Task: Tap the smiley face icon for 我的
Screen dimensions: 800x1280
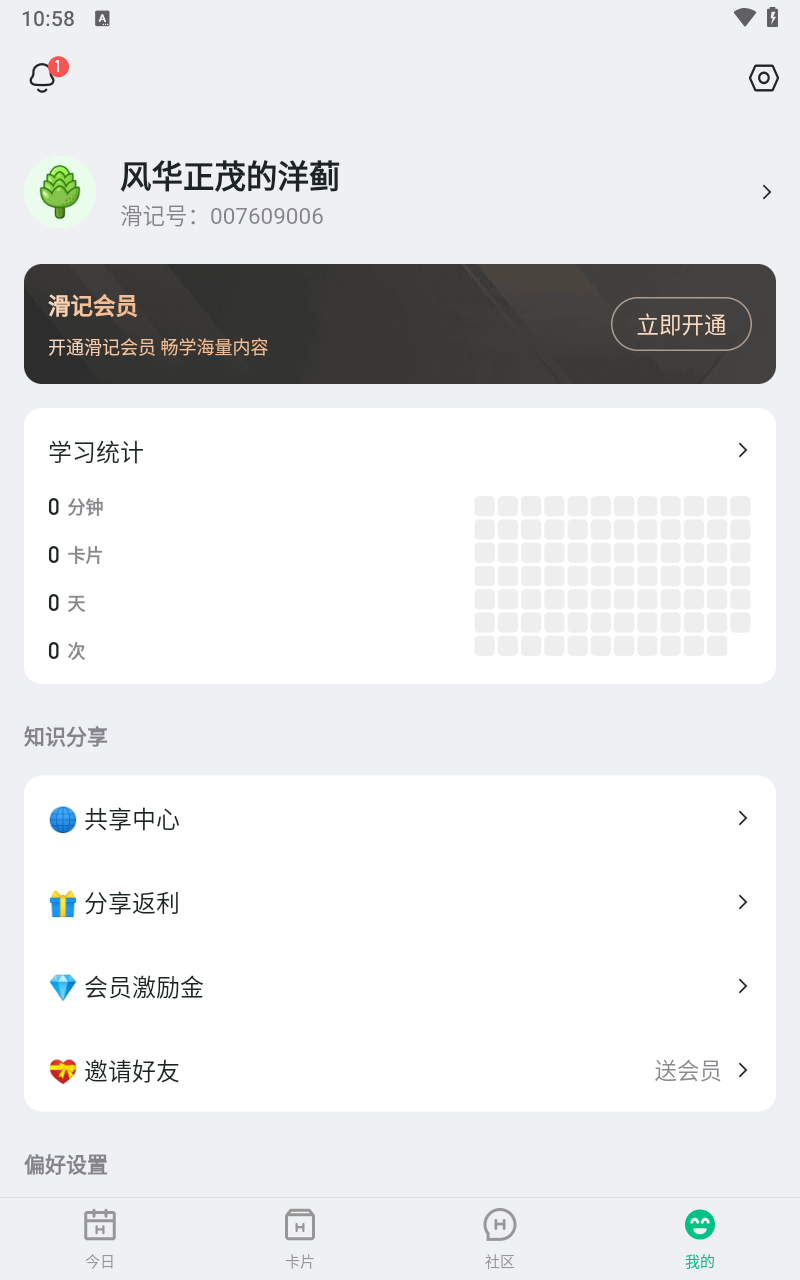Action: tap(700, 1224)
